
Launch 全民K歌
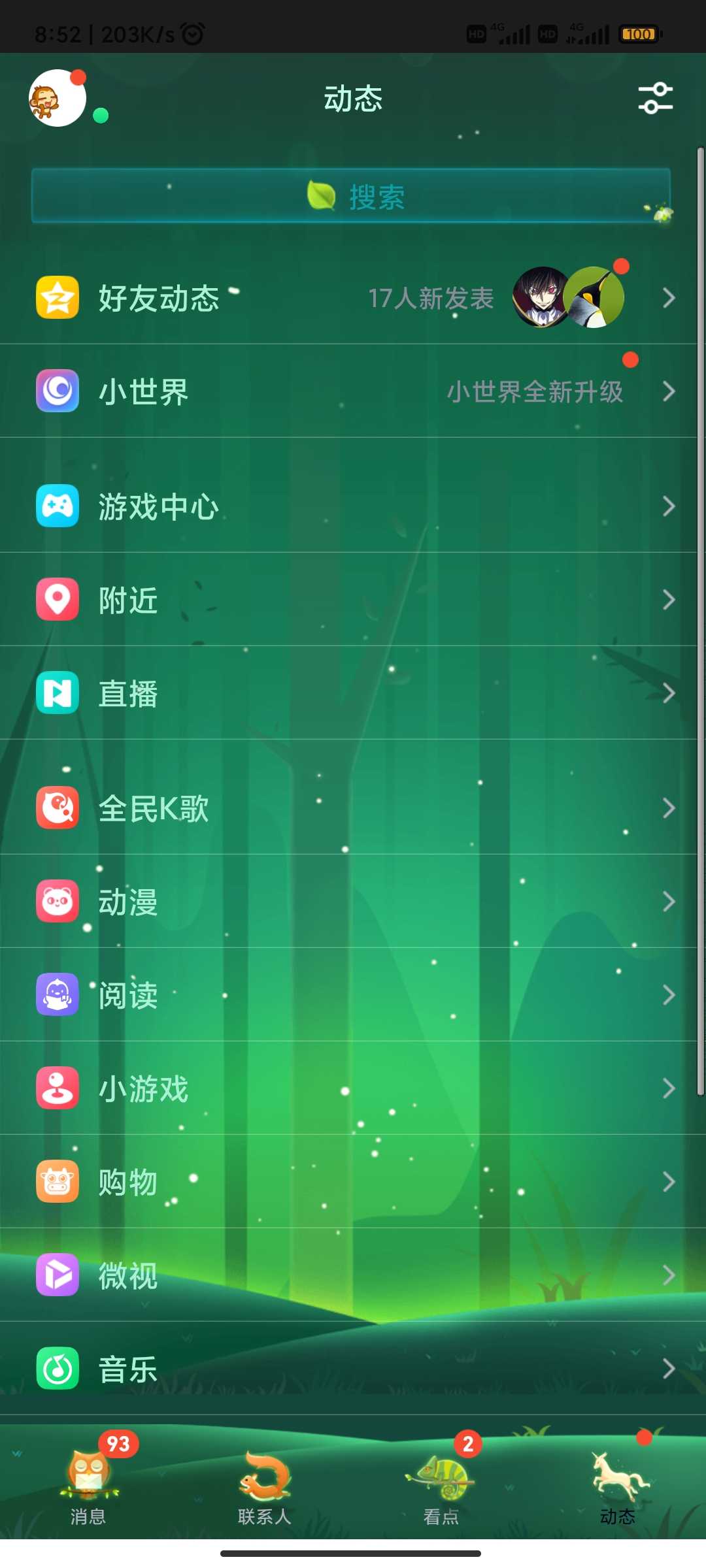click(353, 808)
